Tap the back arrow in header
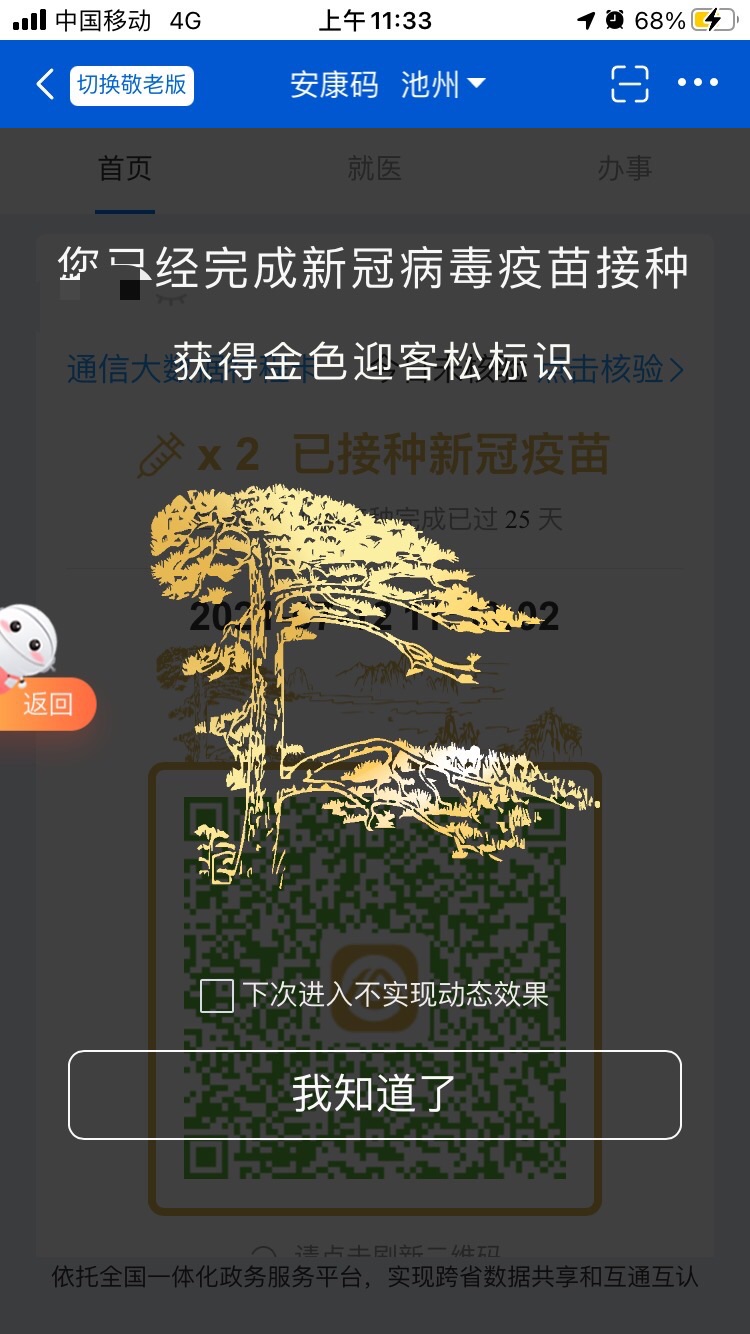750x1334 pixels. (44, 84)
